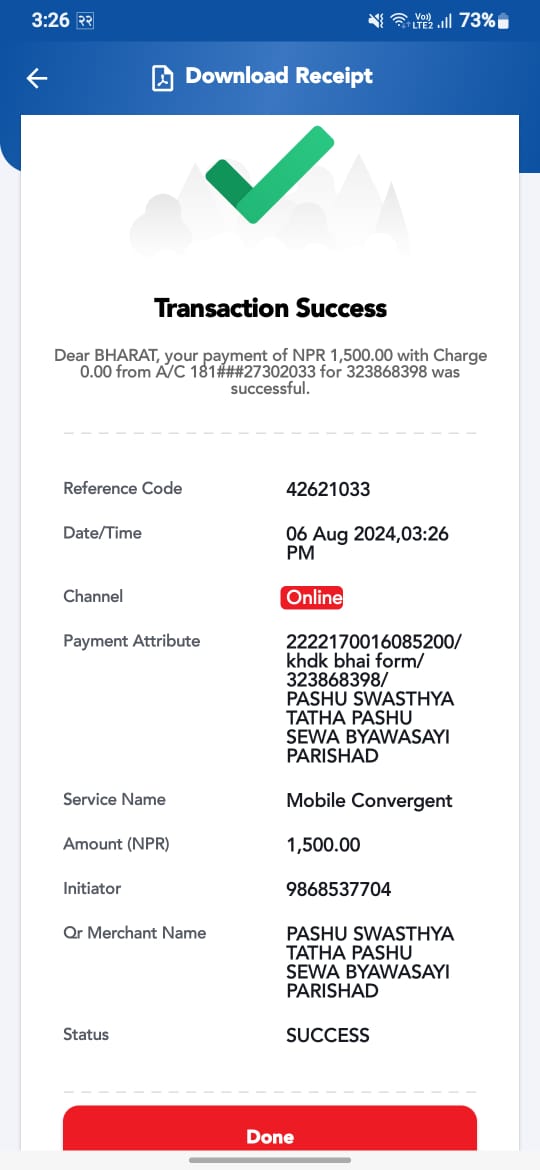540x1170 pixels.
Task: Go back using the top-left arrow
Action: (37, 78)
